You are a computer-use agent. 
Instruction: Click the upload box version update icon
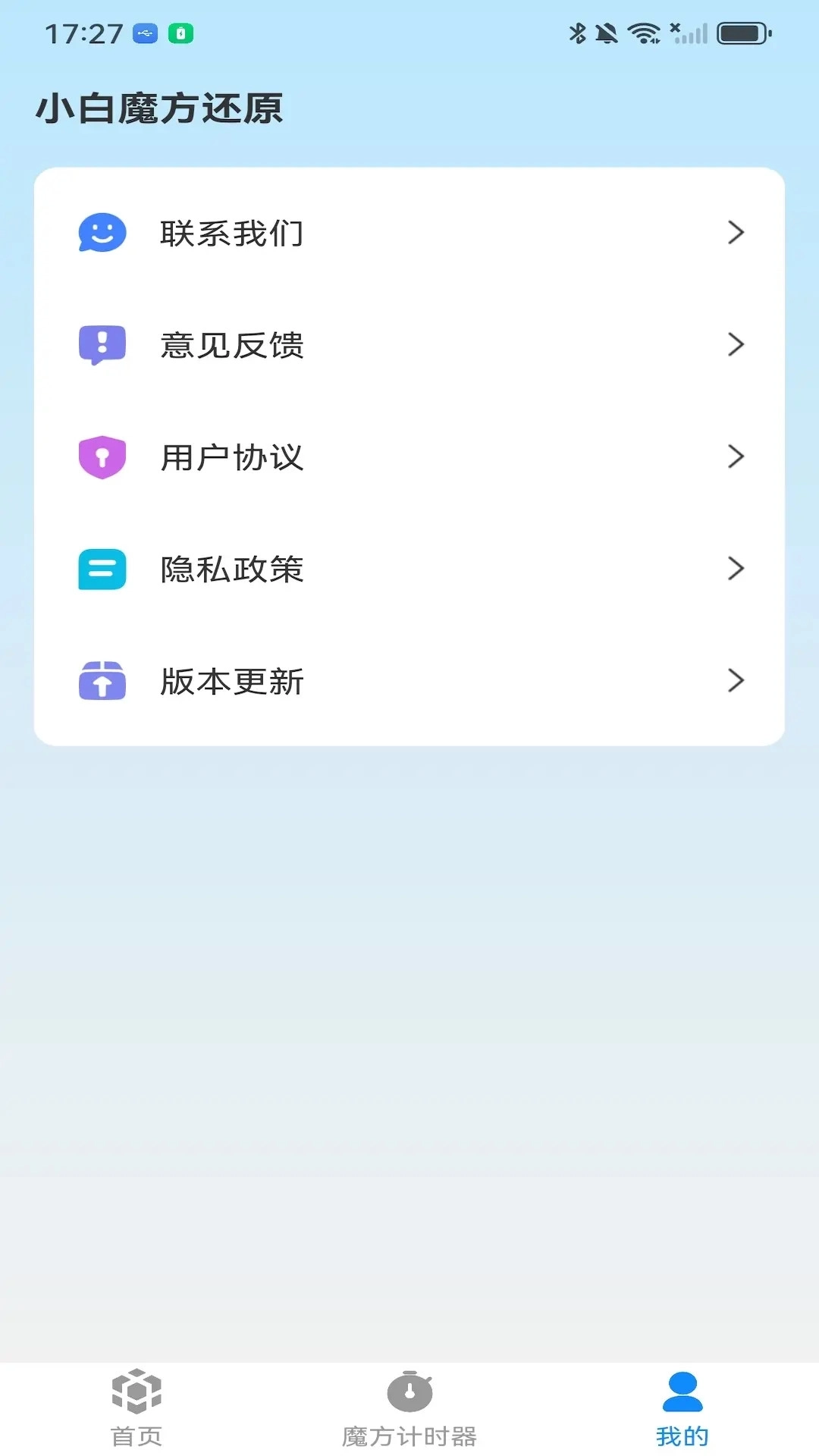pyautogui.click(x=102, y=681)
